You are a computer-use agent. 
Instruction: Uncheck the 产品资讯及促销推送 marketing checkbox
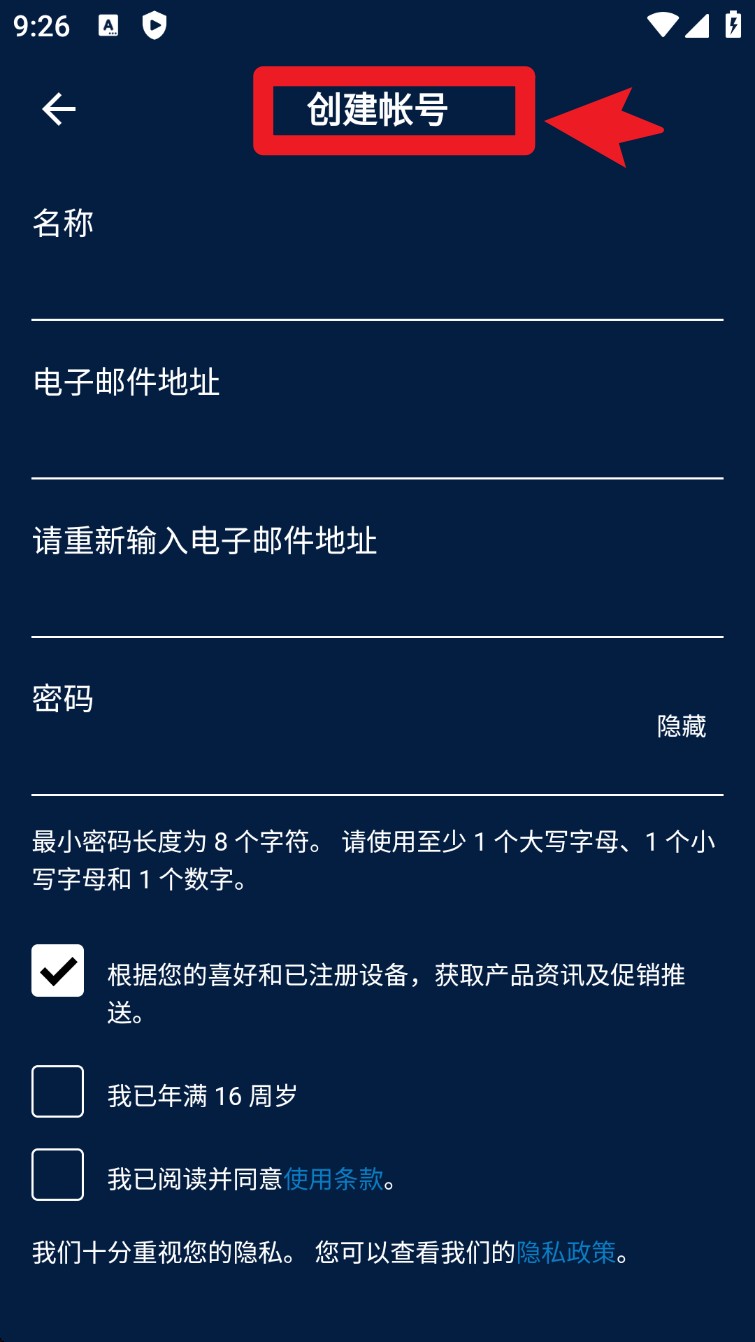(x=58, y=971)
